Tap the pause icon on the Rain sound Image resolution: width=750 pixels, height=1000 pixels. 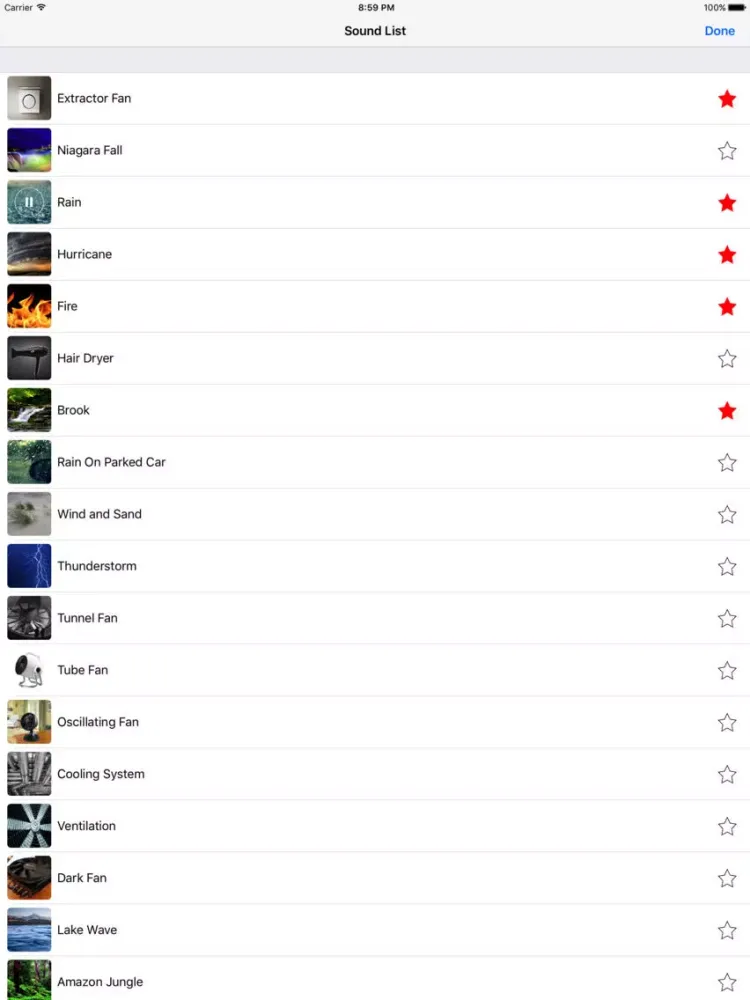click(x=29, y=202)
